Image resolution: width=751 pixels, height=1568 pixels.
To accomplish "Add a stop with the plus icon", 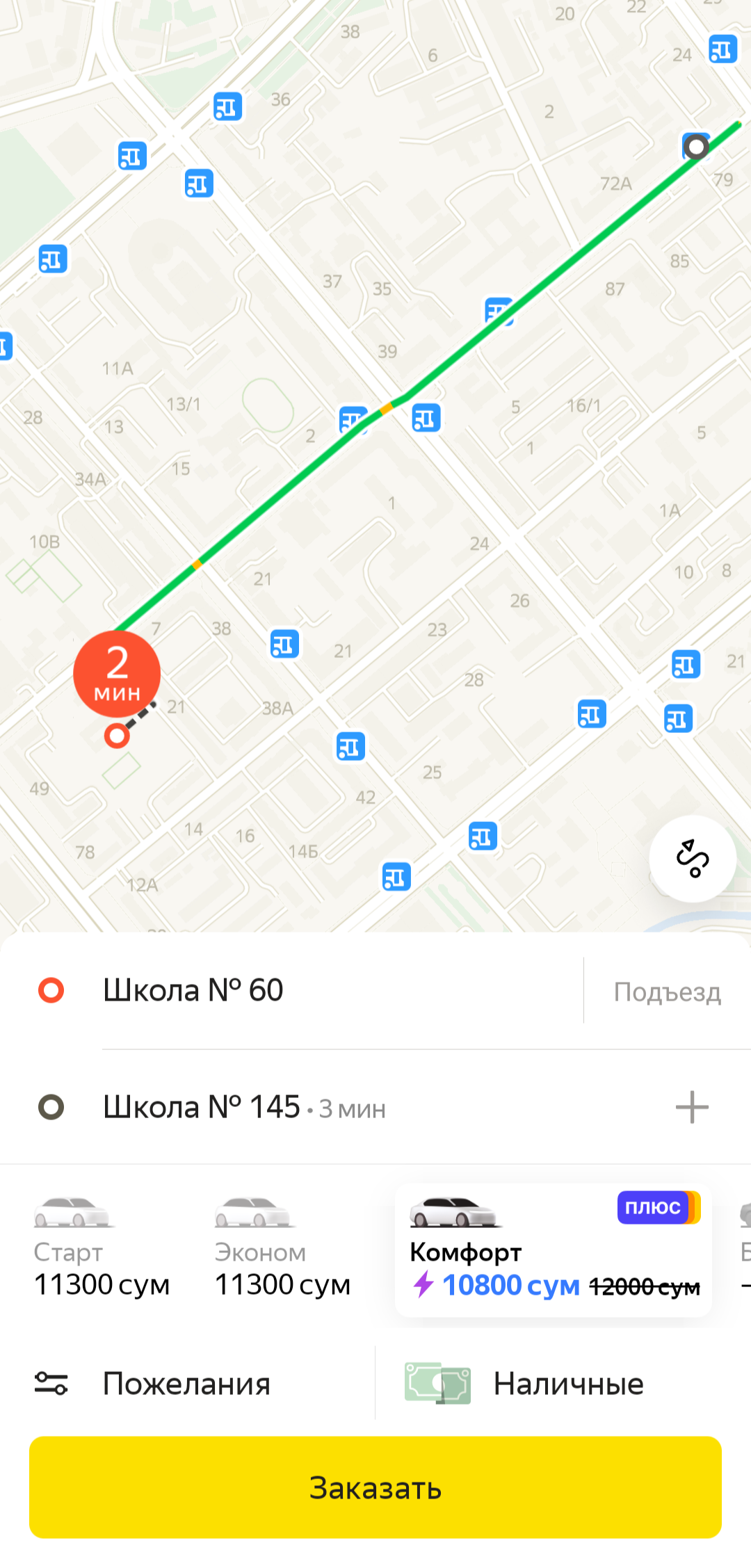I will (x=692, y=1107).
